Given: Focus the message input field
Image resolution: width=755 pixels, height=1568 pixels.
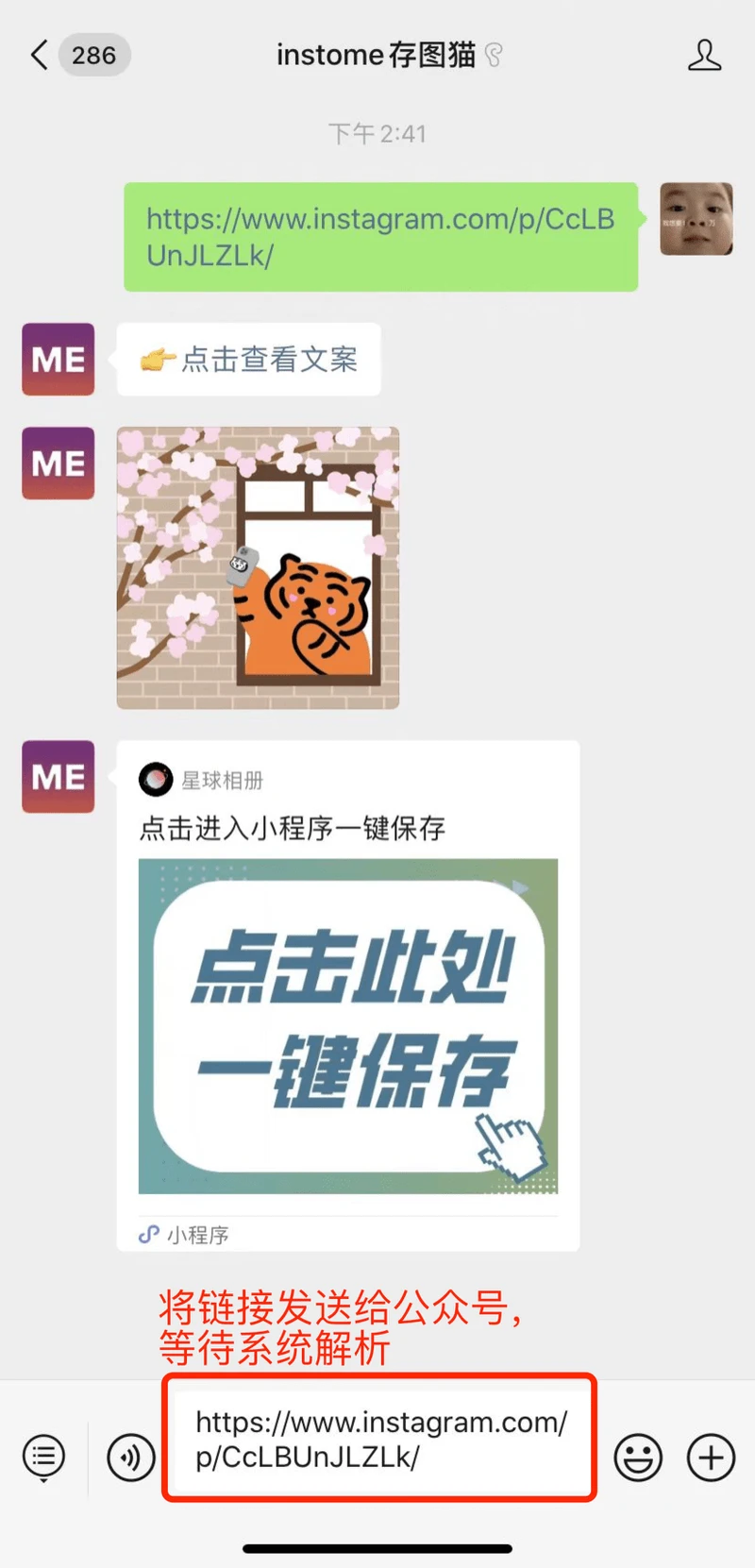Looking at the screenshot, I should 379,1439.
